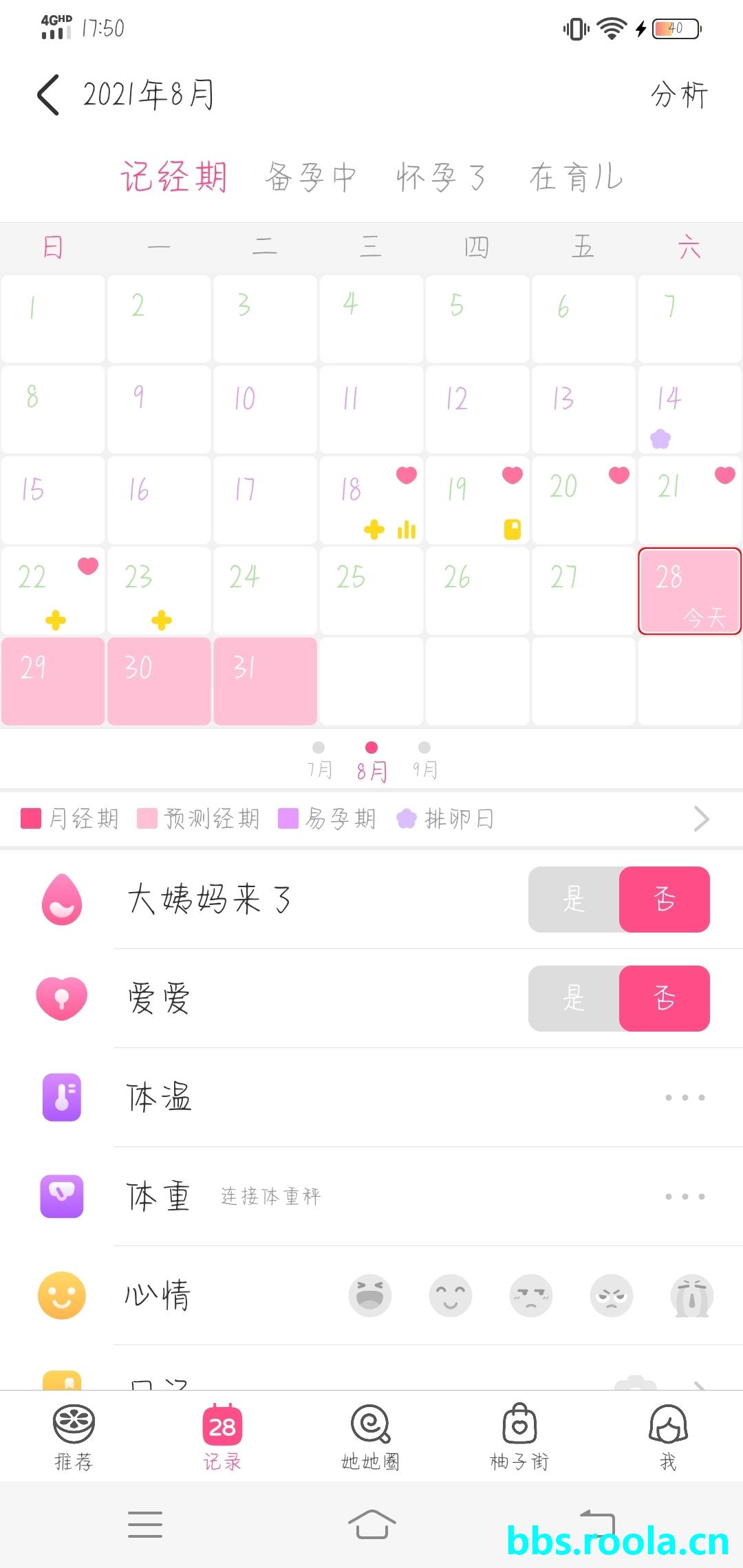Jump to the 7月 month indicator
This screenshot has width=743, height=1568.
point(319,760)
